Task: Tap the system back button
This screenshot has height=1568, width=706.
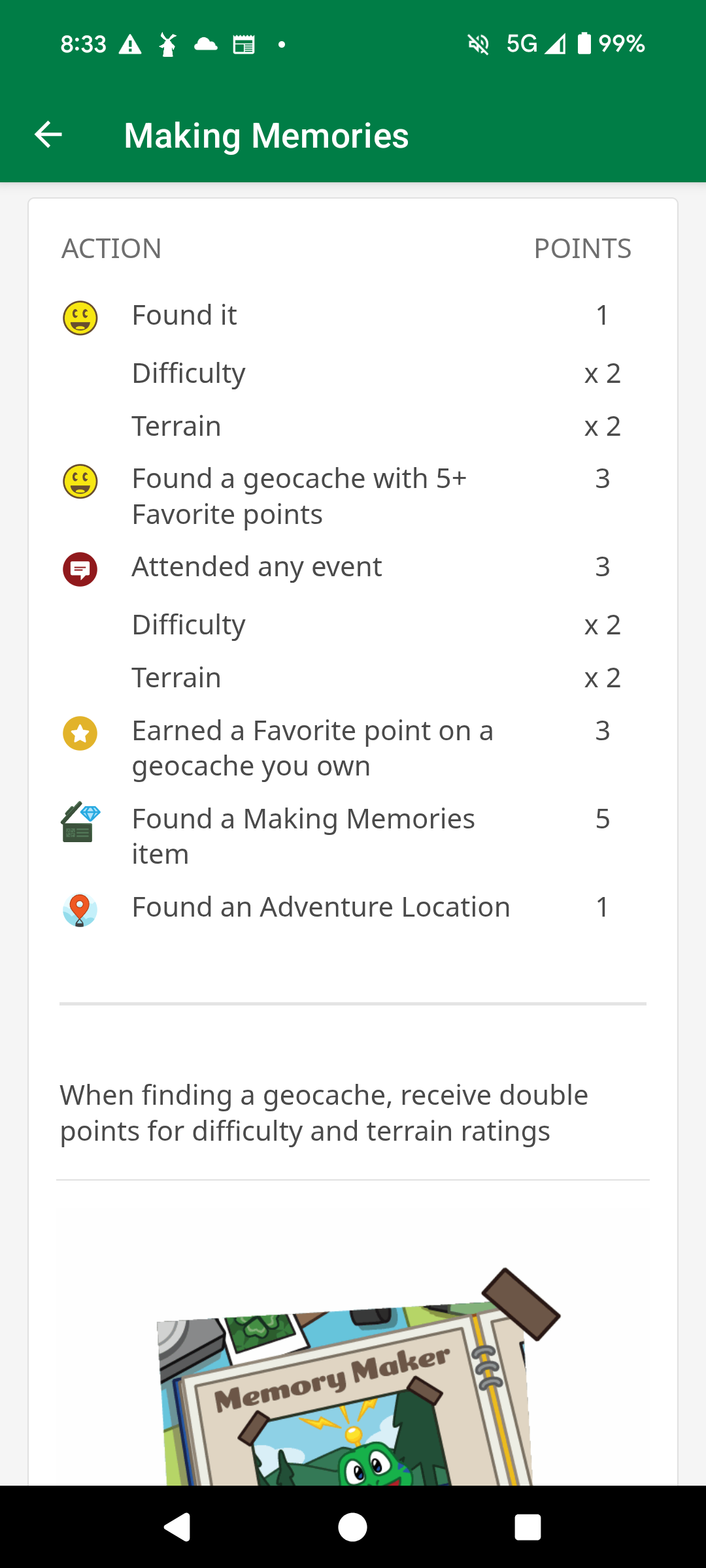Action: point(177,1527)
